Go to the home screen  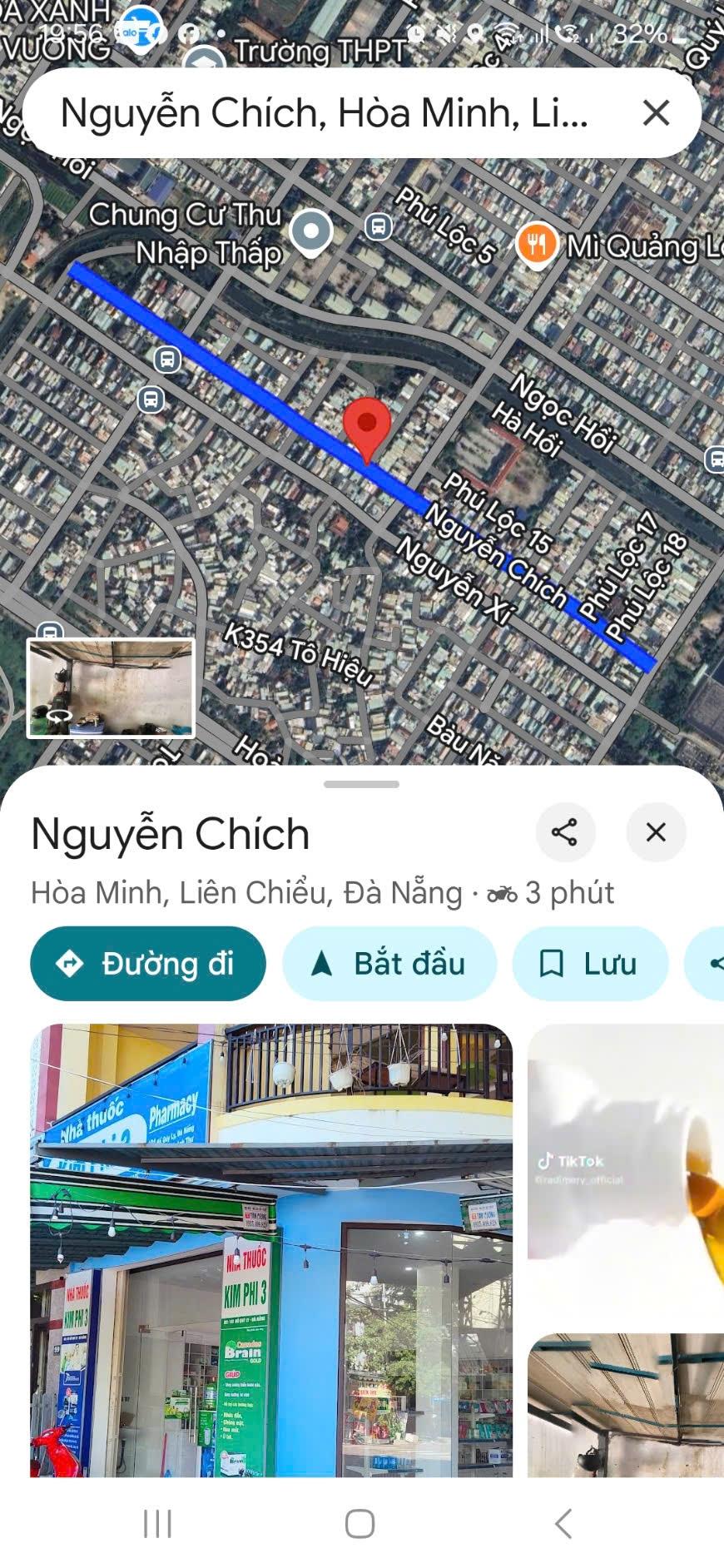point(360,1523)
